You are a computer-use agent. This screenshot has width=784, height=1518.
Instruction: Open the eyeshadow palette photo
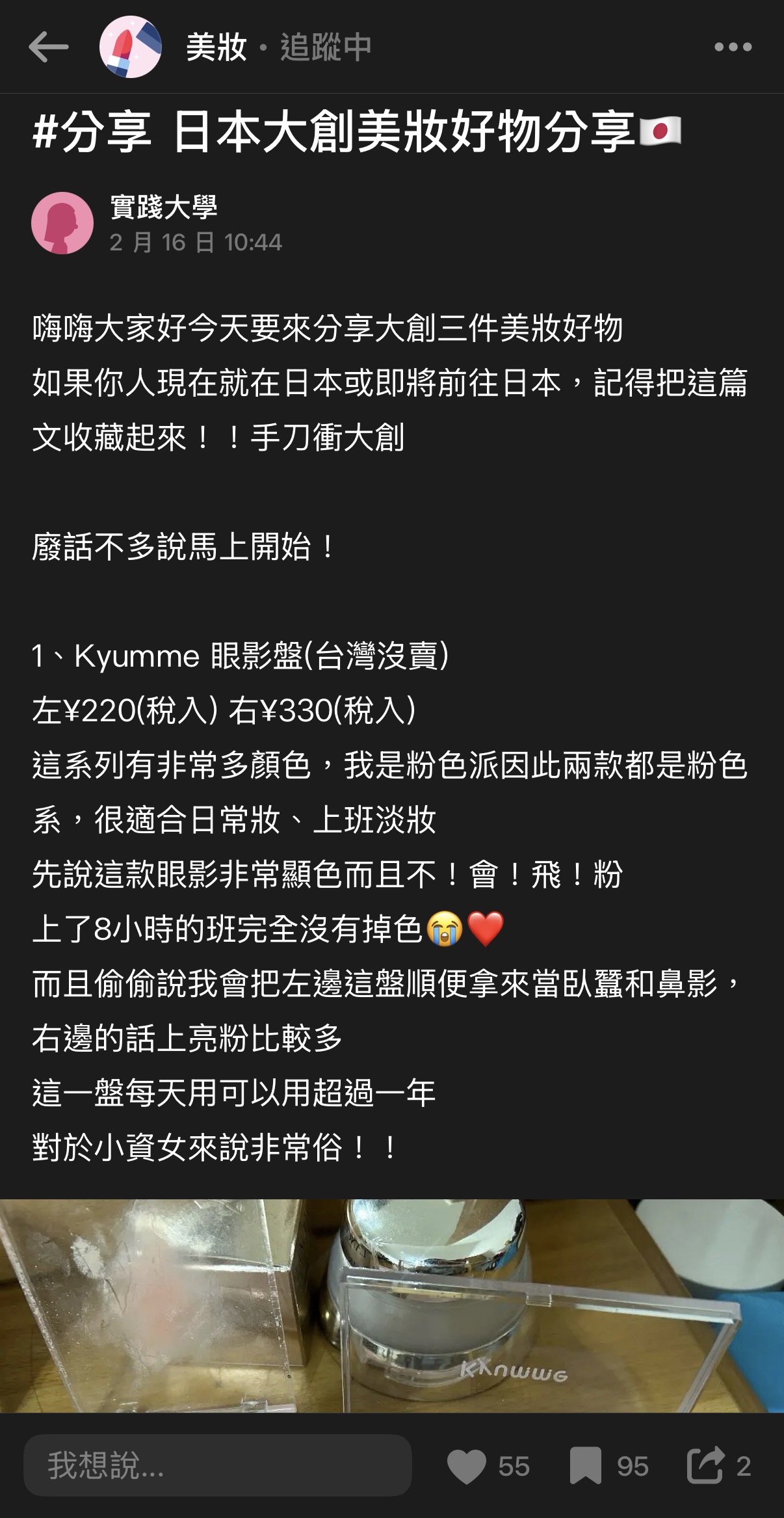pos(392,1305)
